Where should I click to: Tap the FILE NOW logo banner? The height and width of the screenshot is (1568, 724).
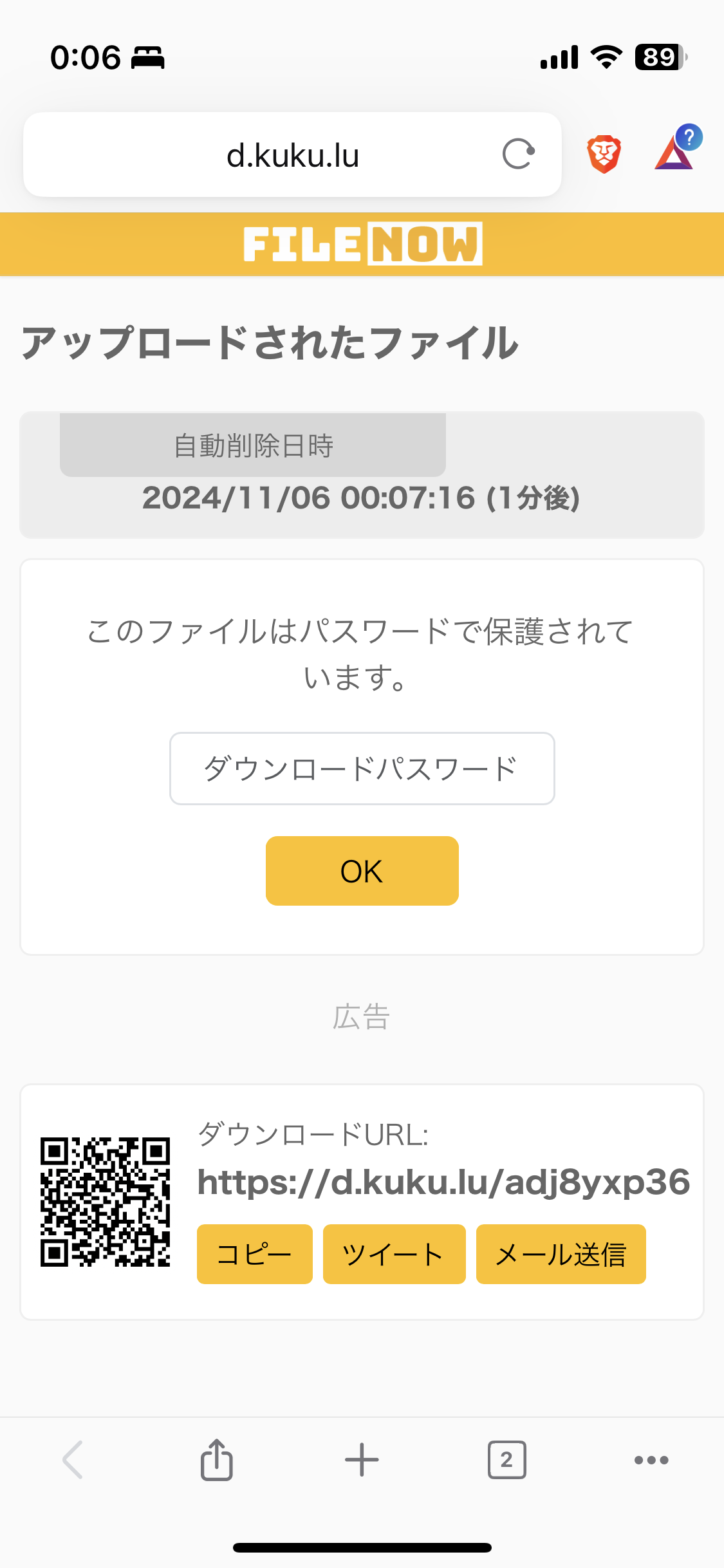pyautogui.click(x=362, y=244)
